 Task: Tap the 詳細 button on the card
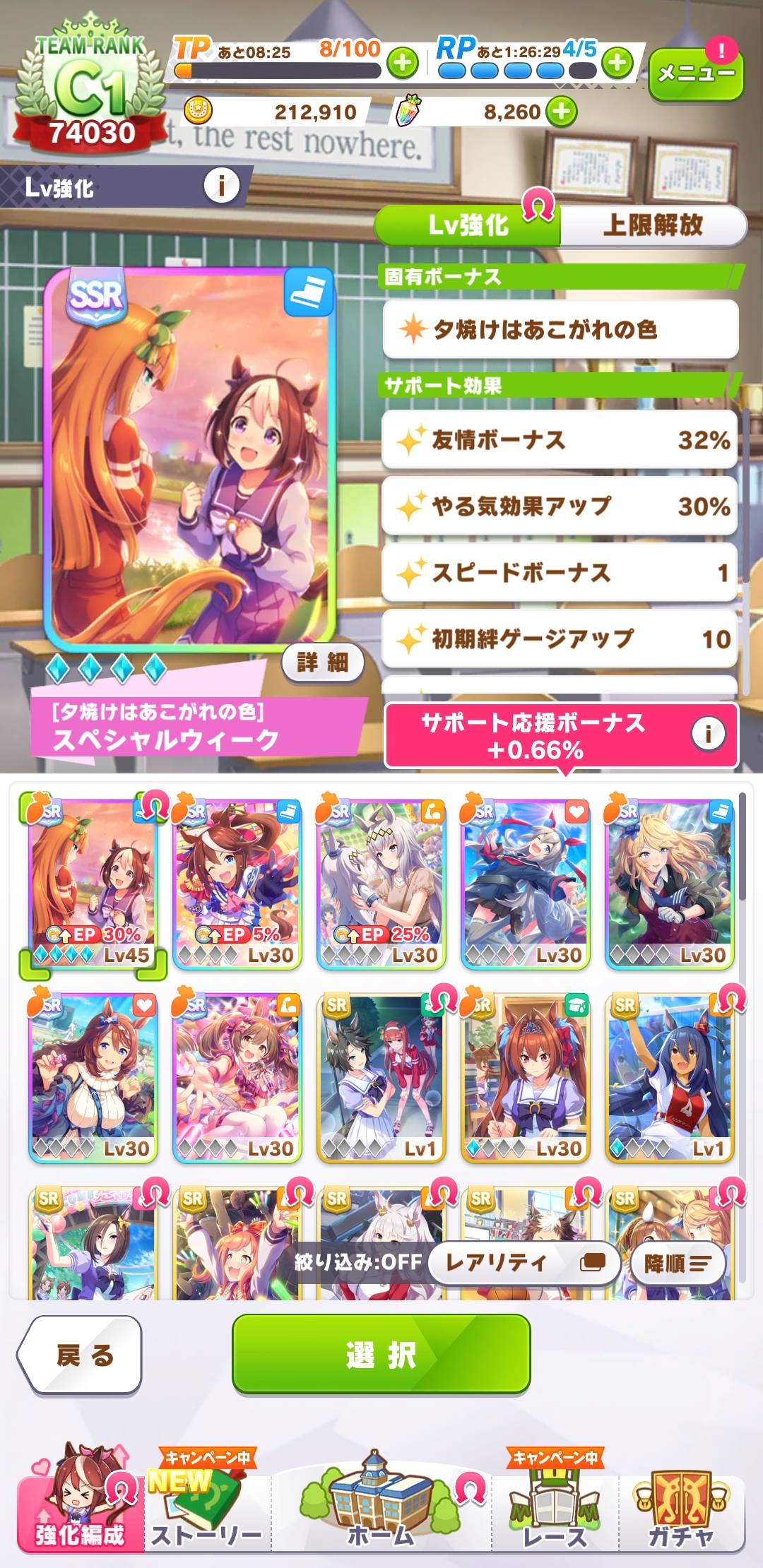(322, 663)
